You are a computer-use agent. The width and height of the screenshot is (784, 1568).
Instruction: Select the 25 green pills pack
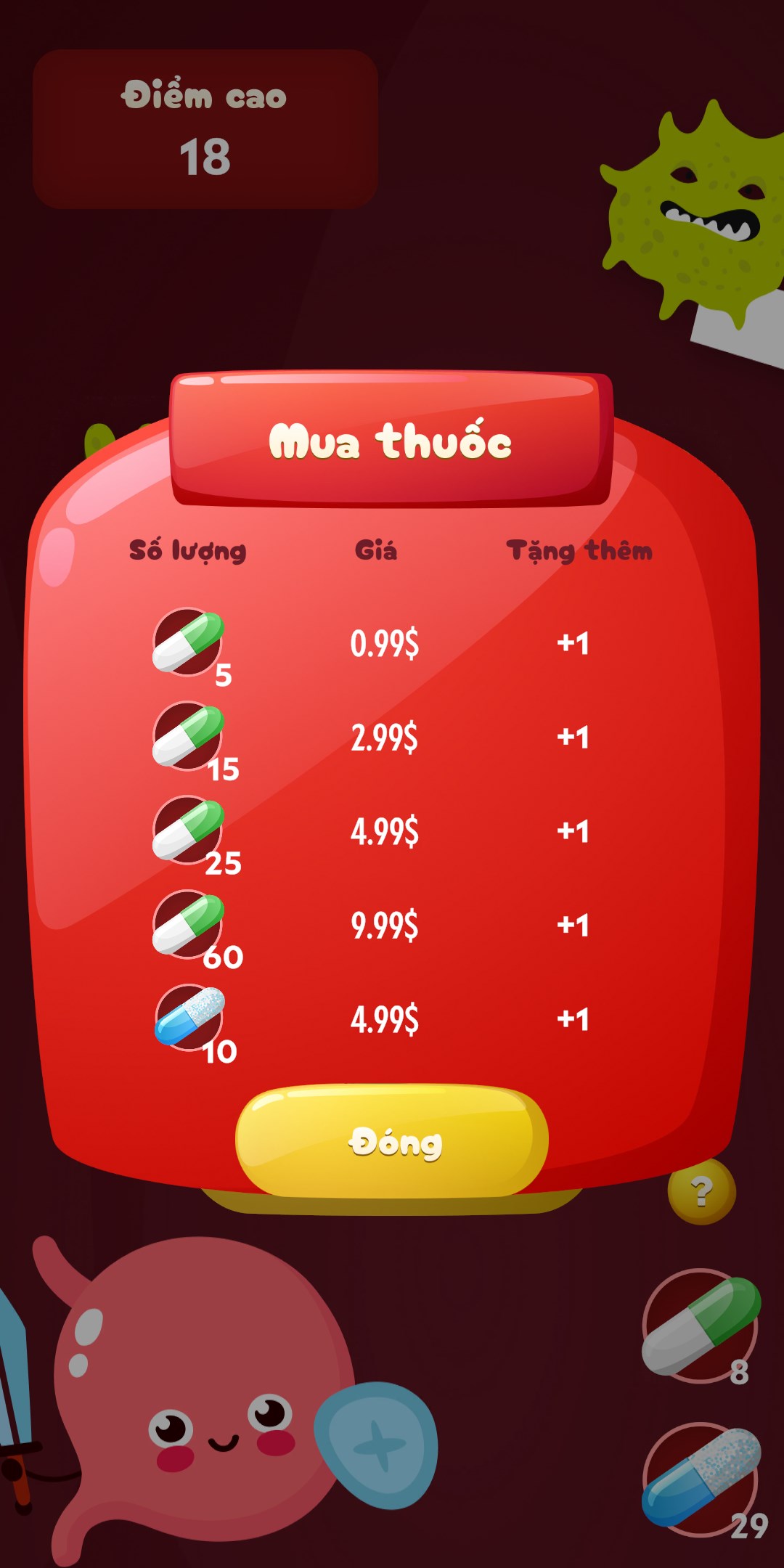(385, 832)
